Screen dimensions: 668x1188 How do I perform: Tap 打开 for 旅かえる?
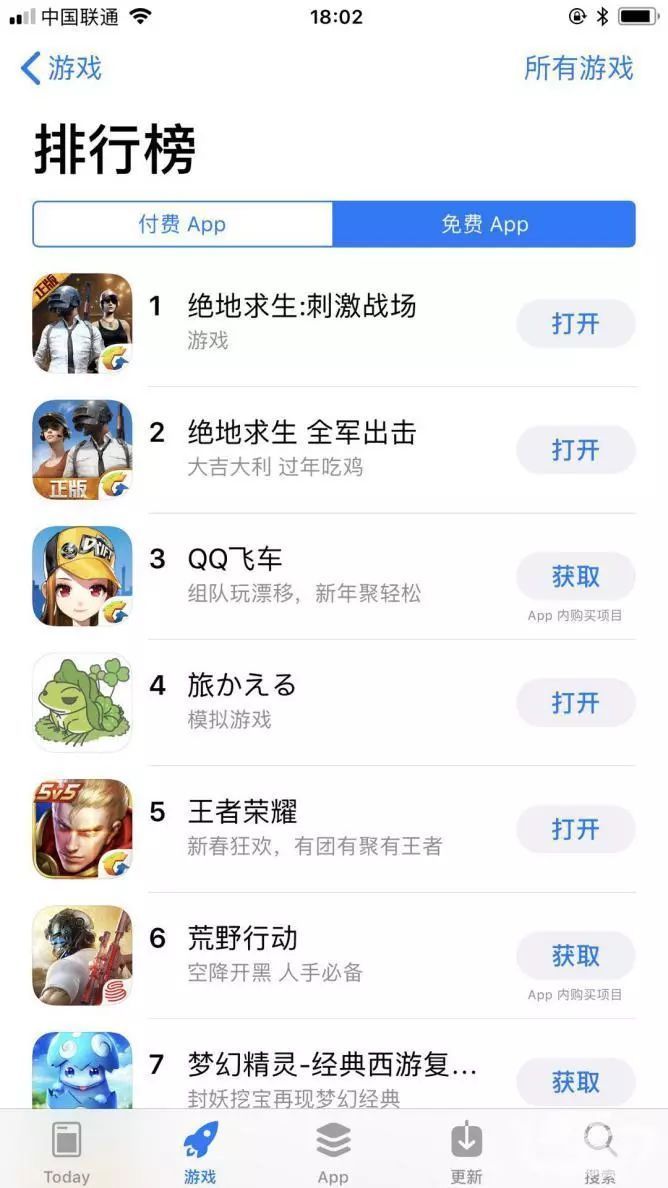(x=575, y=703)
